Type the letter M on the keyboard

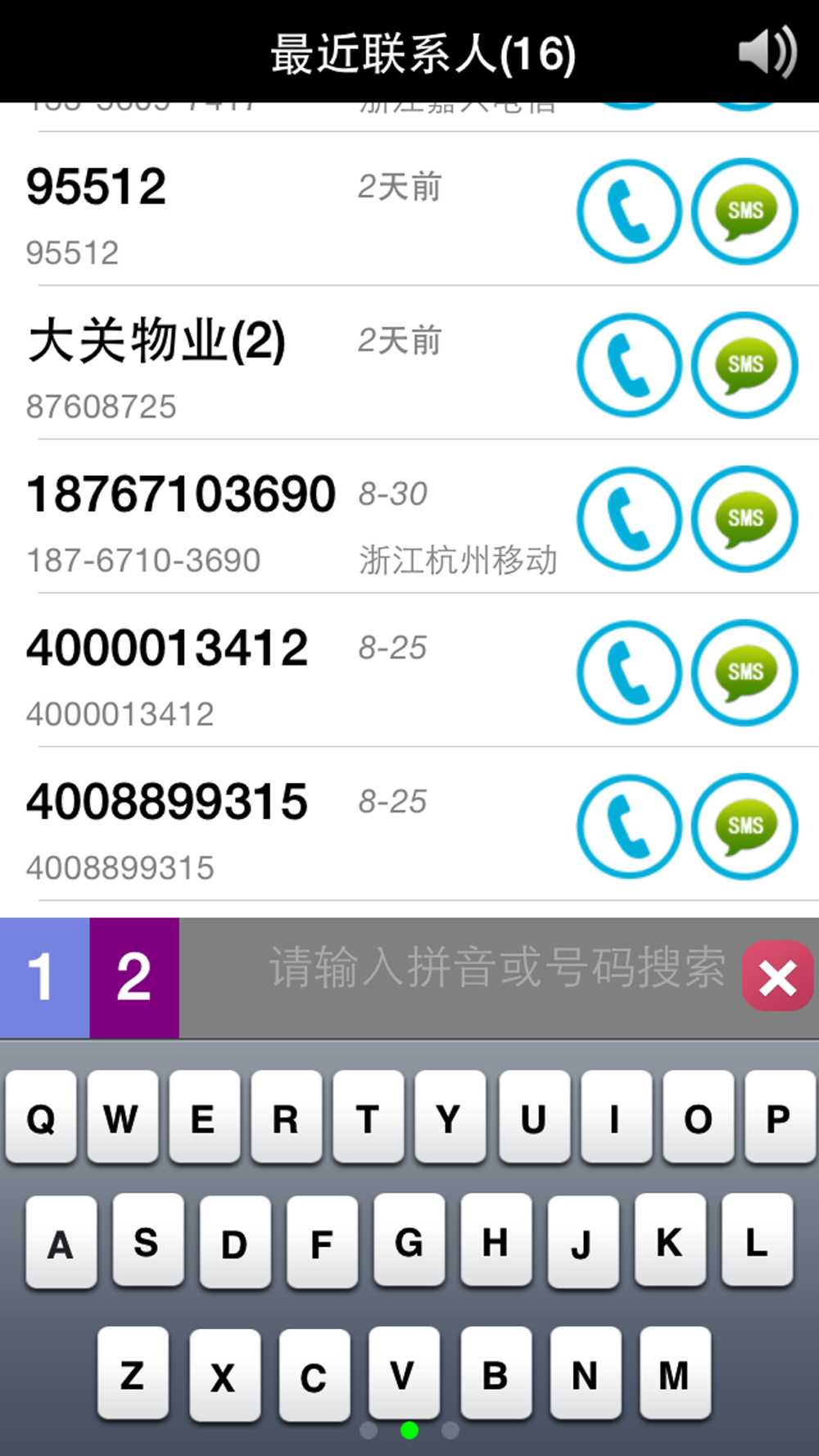coord(675,1374)
